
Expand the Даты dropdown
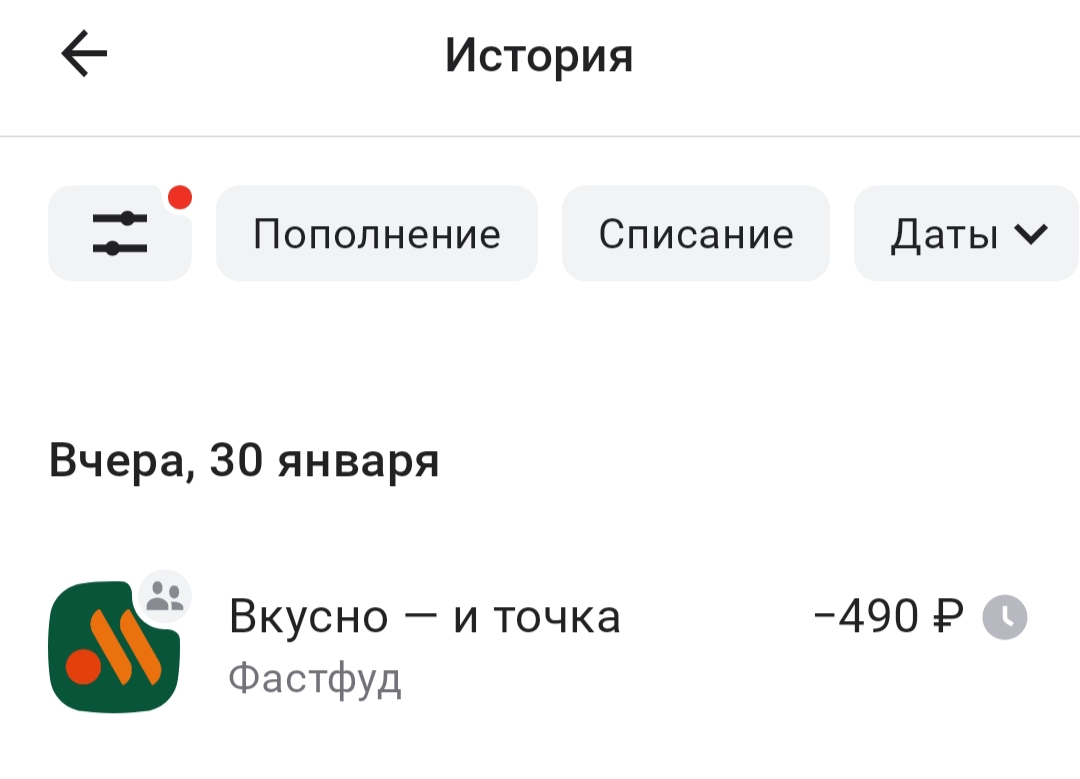(x=966, y=234)
